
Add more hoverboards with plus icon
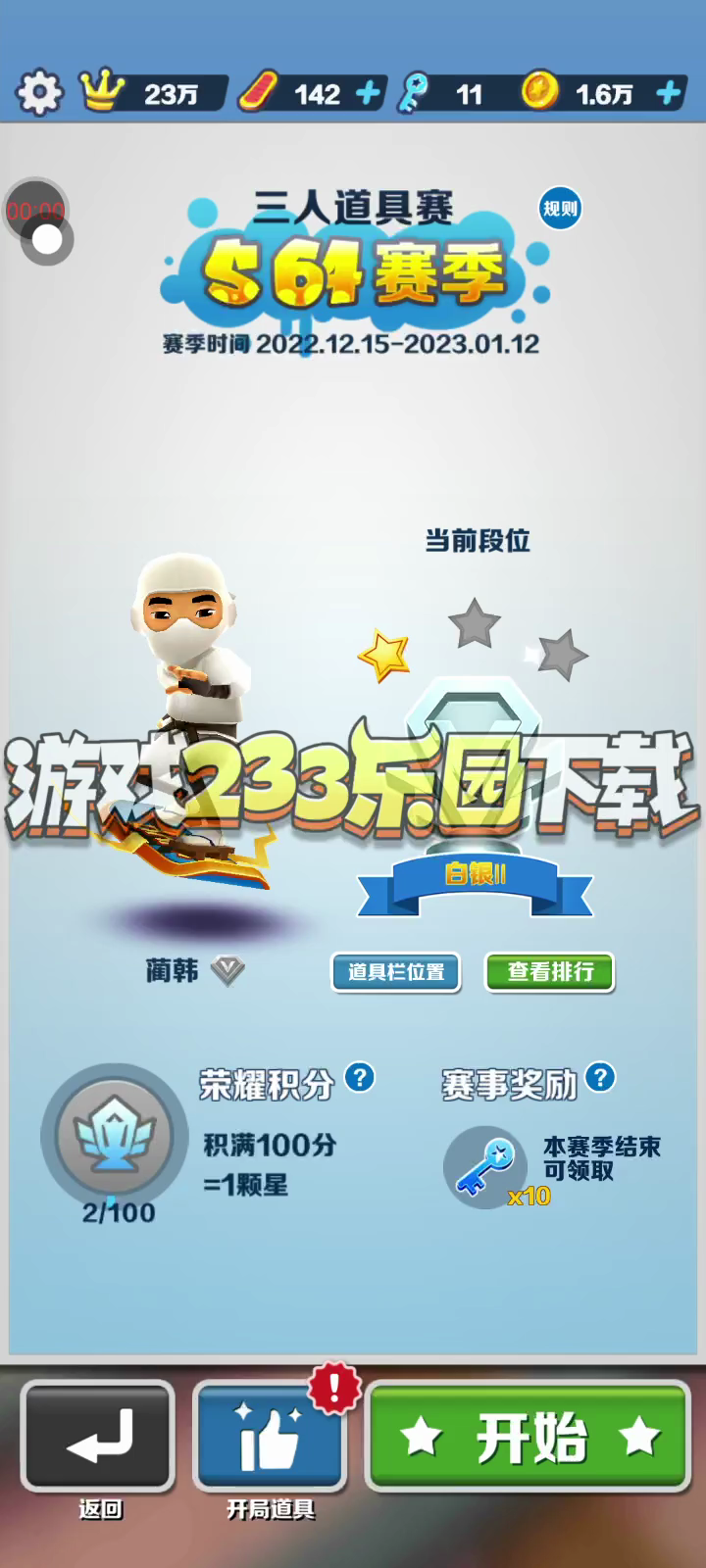pos(368,94)
